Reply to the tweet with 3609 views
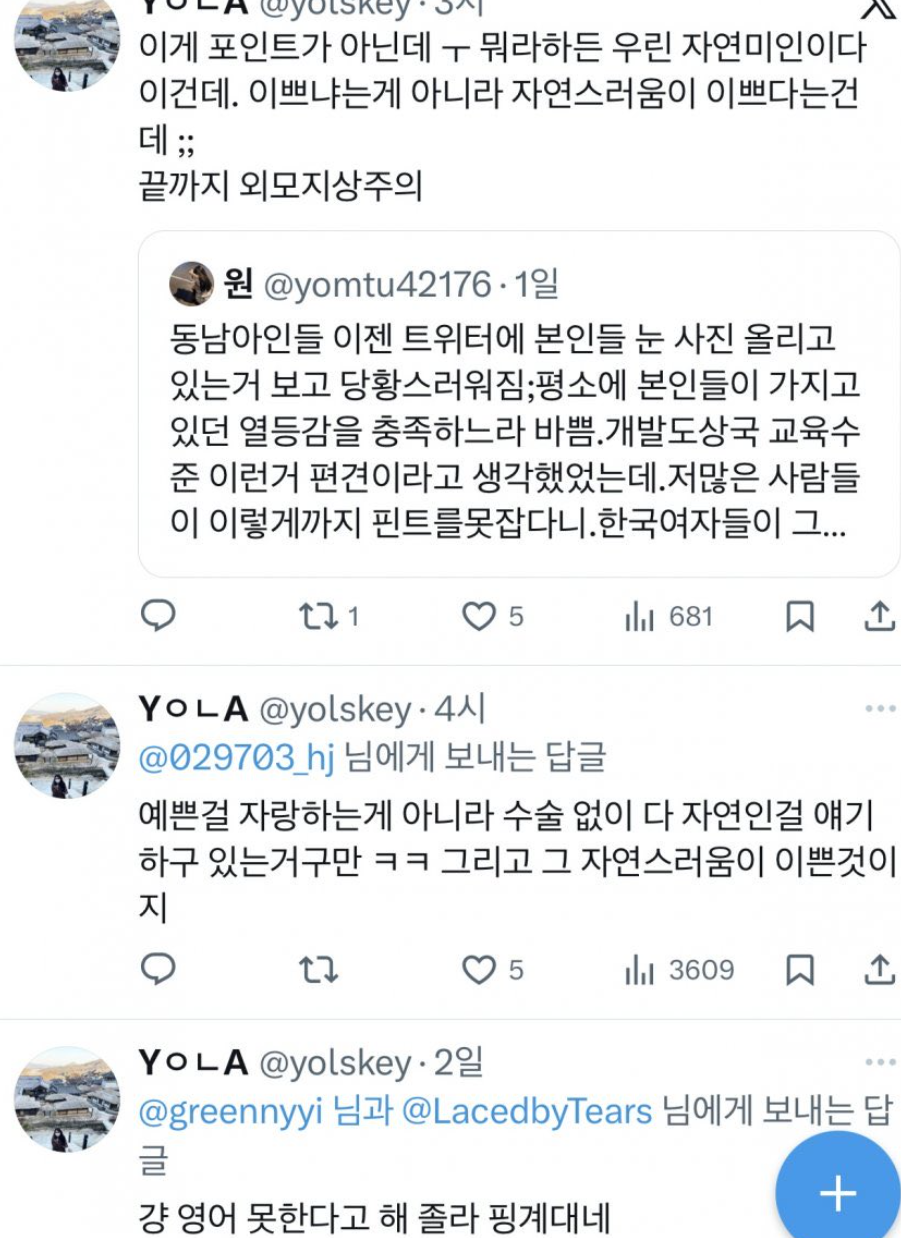Image resolution: width=901 pixels, height=1238 pixels. [x=158, y=969]
